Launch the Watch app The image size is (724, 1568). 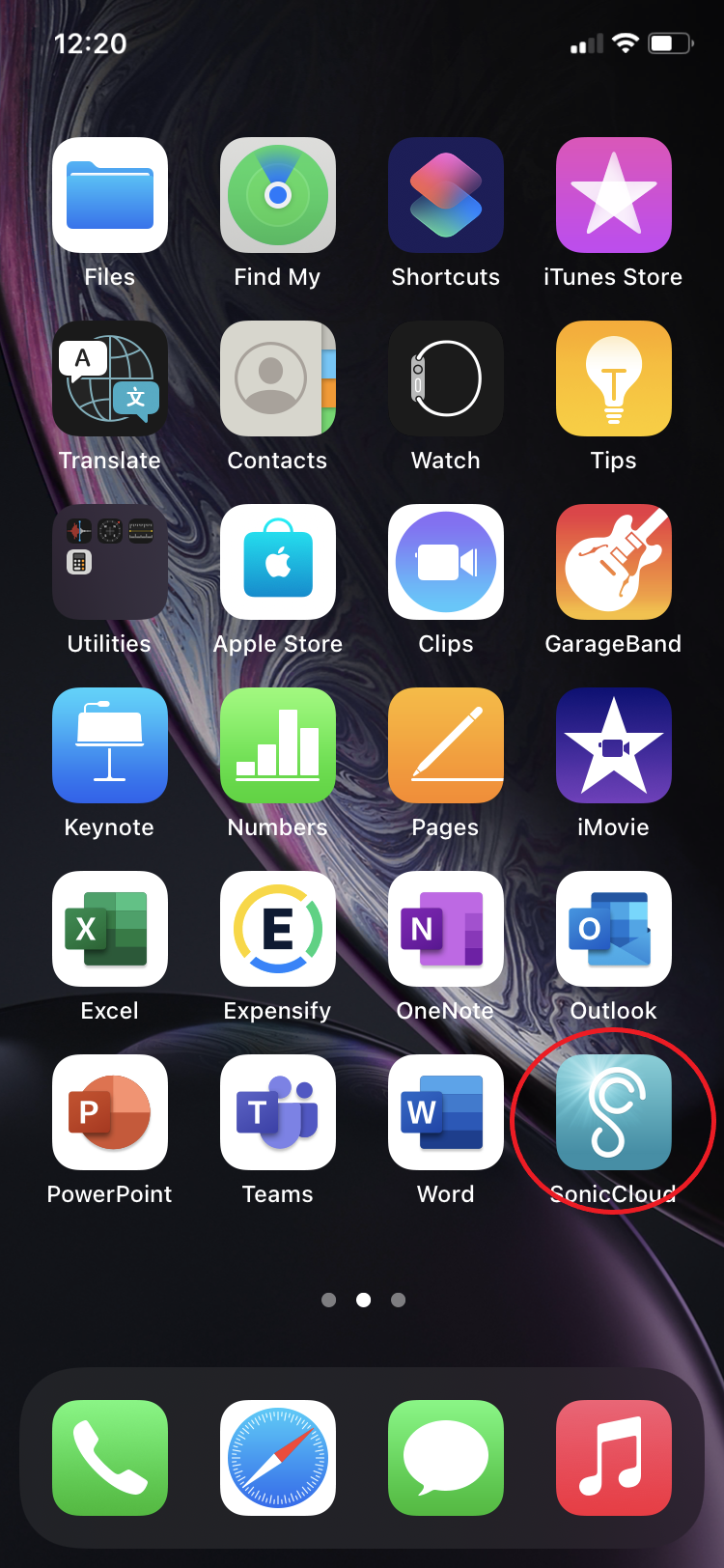446,378
